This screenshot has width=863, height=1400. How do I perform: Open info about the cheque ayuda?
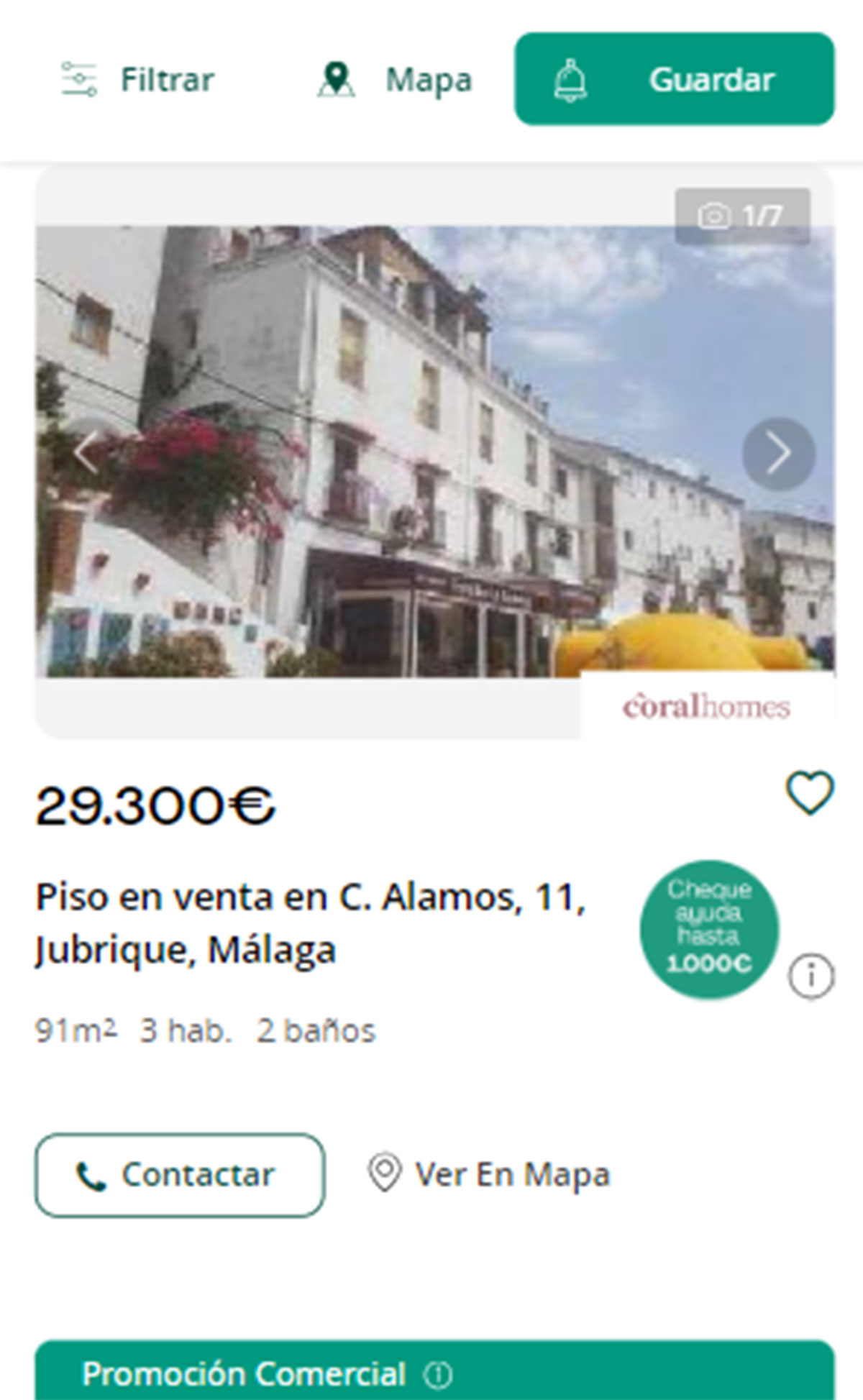click(811, 976)
